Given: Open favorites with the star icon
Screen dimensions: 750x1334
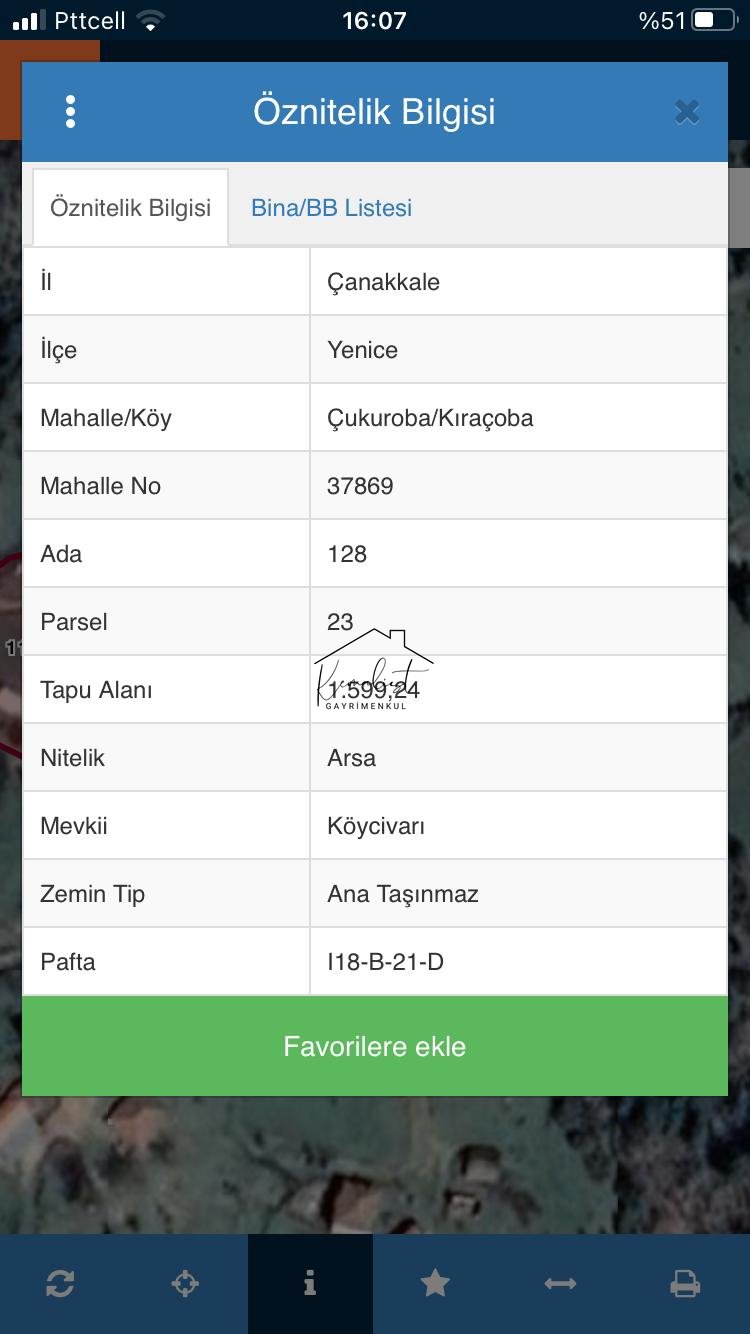Looking at the screenshot, I should (435, 1283).
